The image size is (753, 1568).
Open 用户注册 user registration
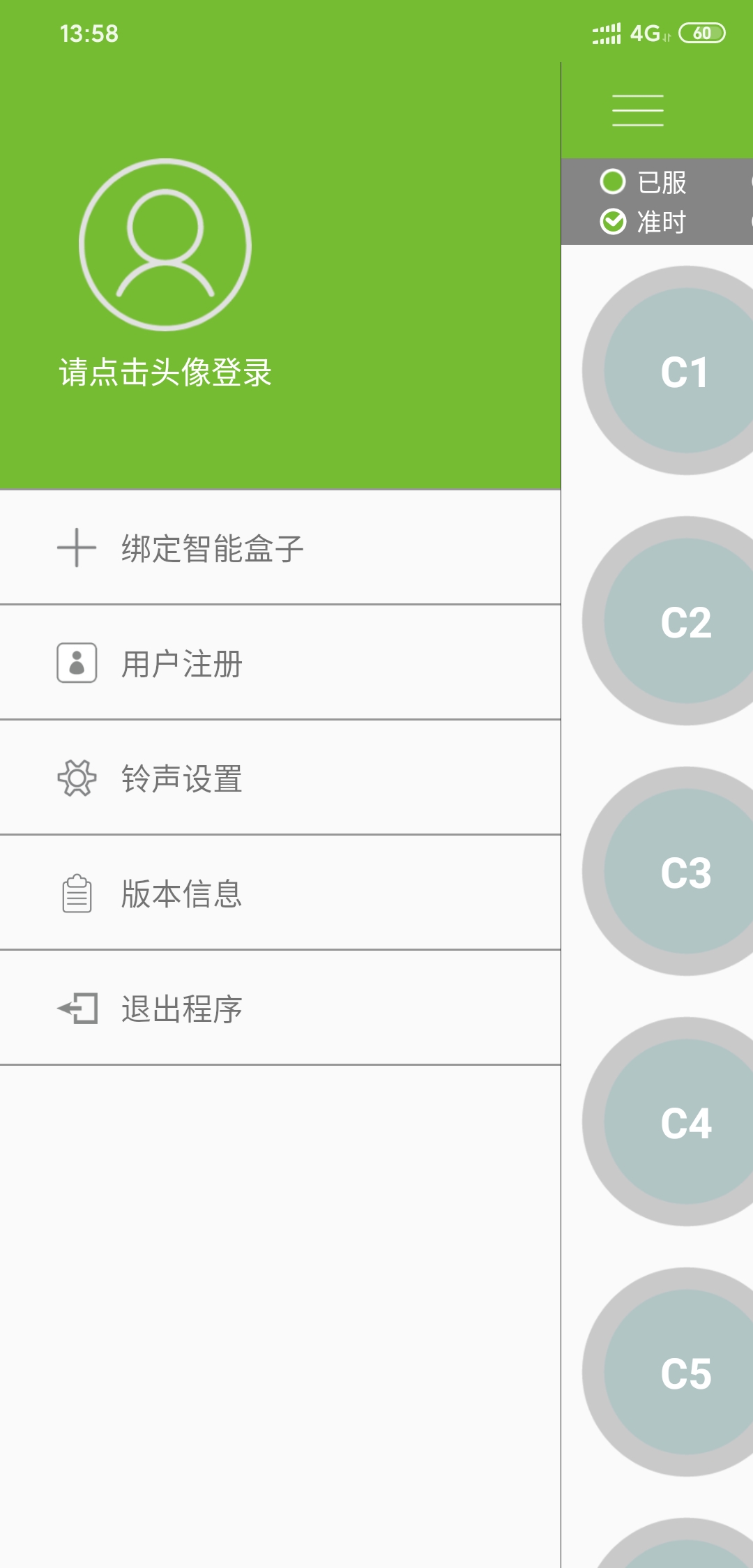[x=181, y=663]
